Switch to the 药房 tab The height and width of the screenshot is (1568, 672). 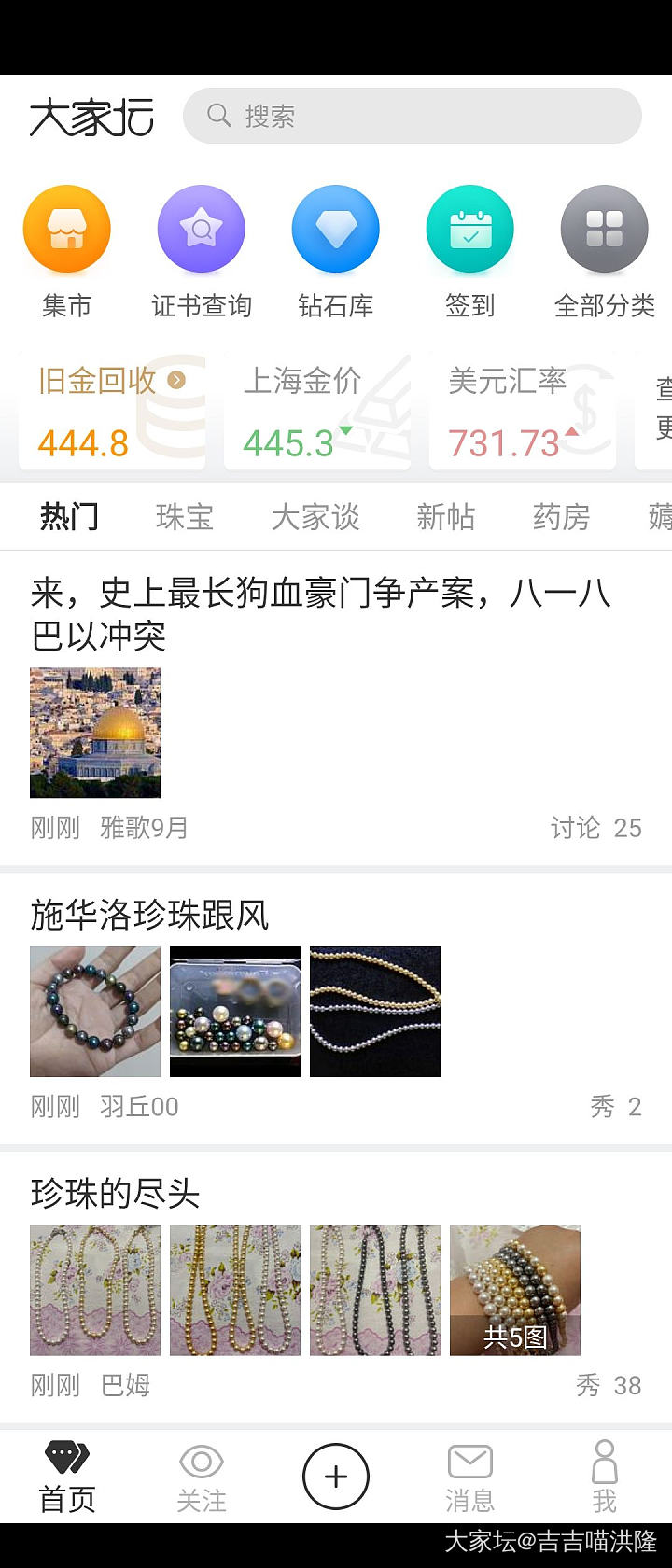click(561, 516)
